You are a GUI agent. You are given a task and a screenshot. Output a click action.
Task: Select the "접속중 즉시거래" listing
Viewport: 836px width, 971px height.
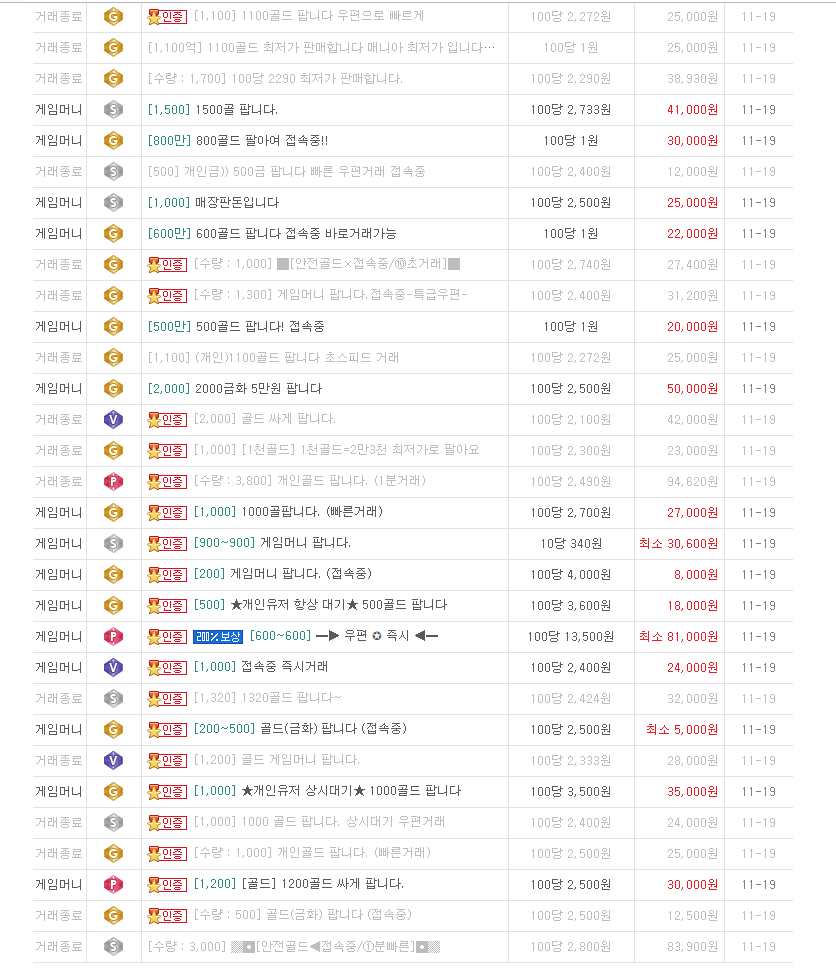(284, 667)
